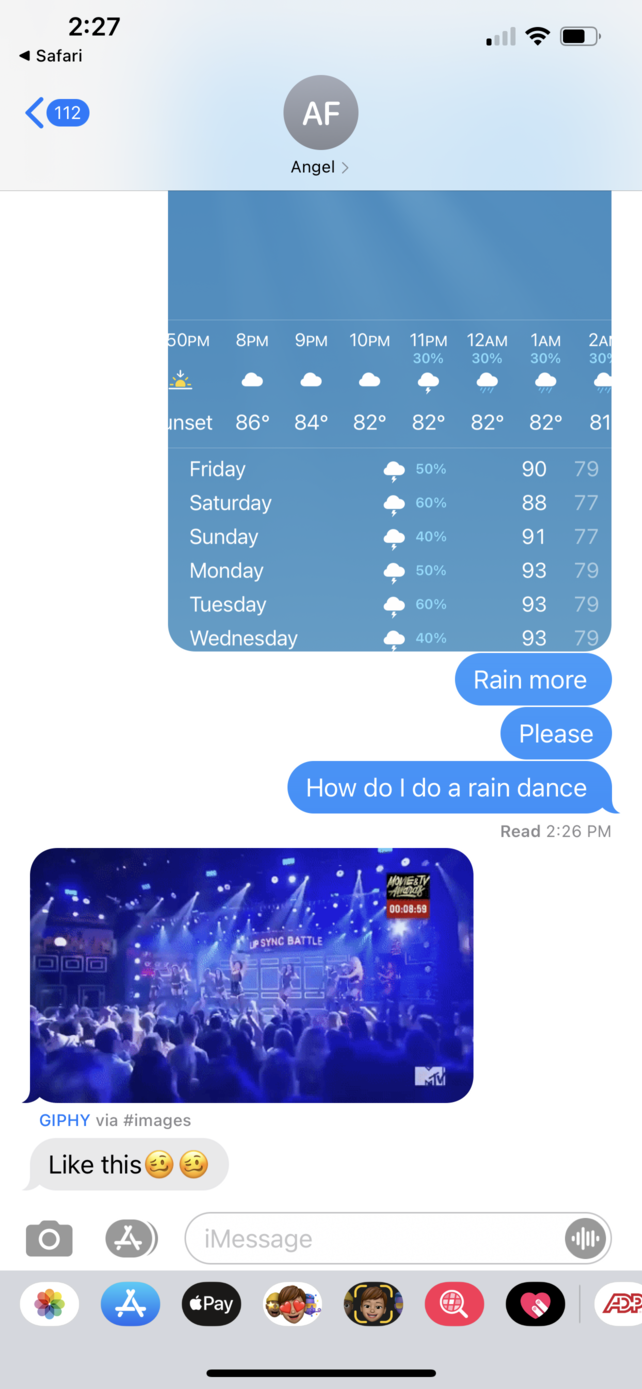This screenshot has height=1389, width=642.
Task: Return to Safari
Action: [51, 56]
